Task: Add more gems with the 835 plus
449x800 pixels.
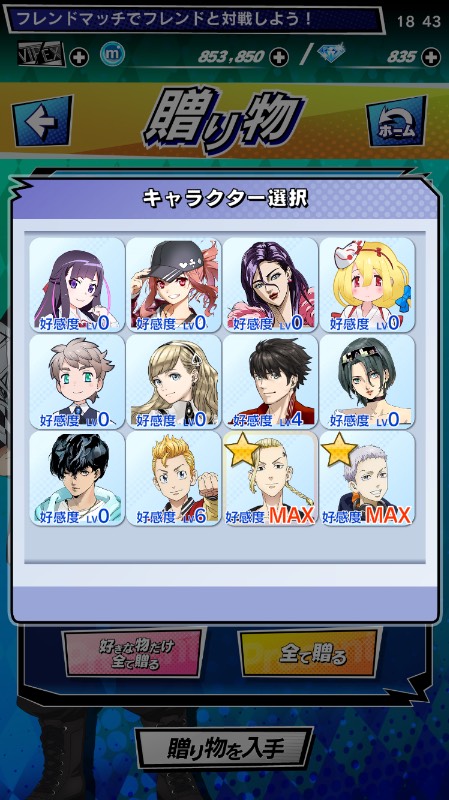Action: coord(432,57)
